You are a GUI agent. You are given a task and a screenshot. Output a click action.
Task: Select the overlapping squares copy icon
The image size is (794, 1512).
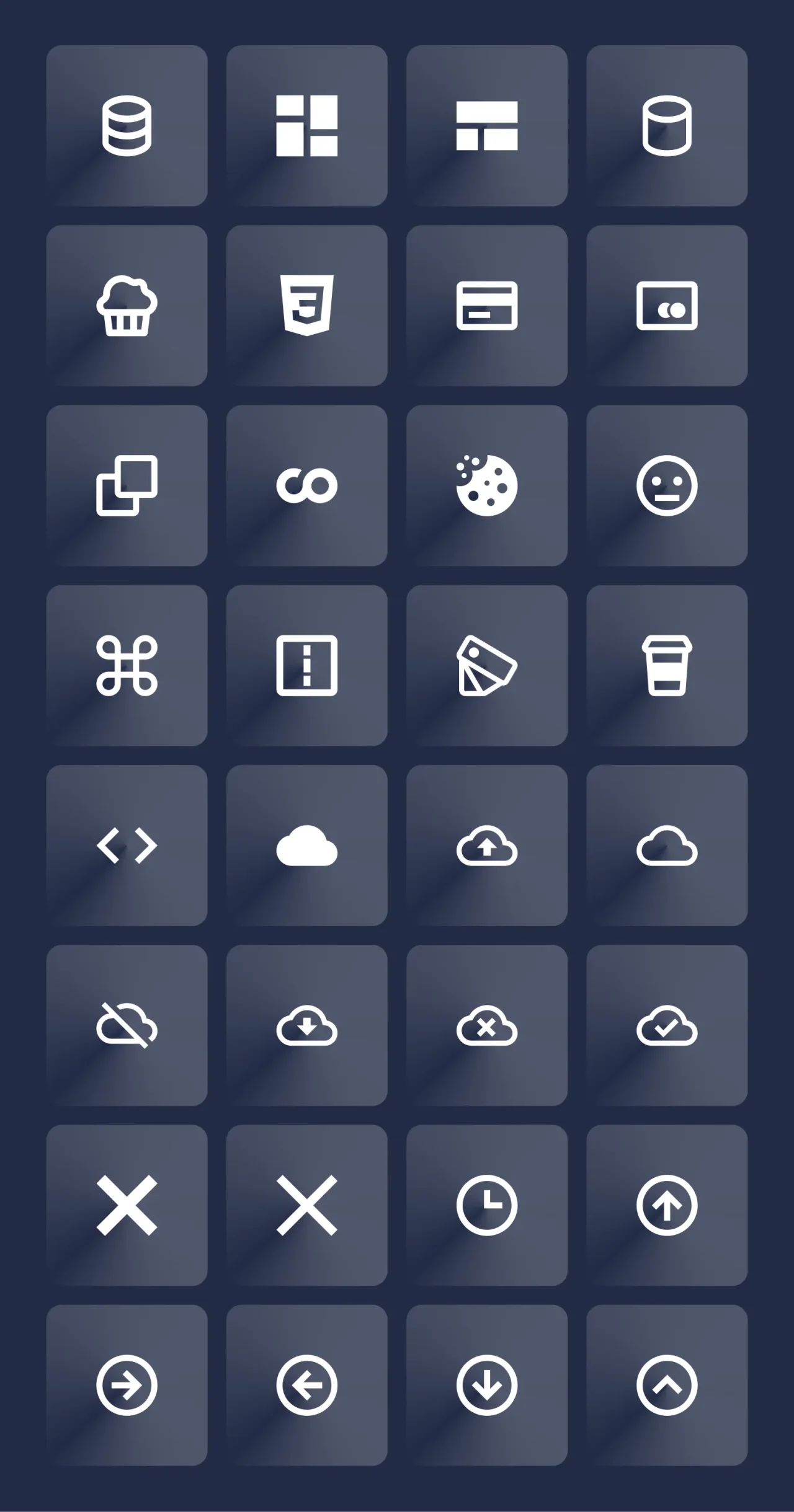tap(127, 485)
